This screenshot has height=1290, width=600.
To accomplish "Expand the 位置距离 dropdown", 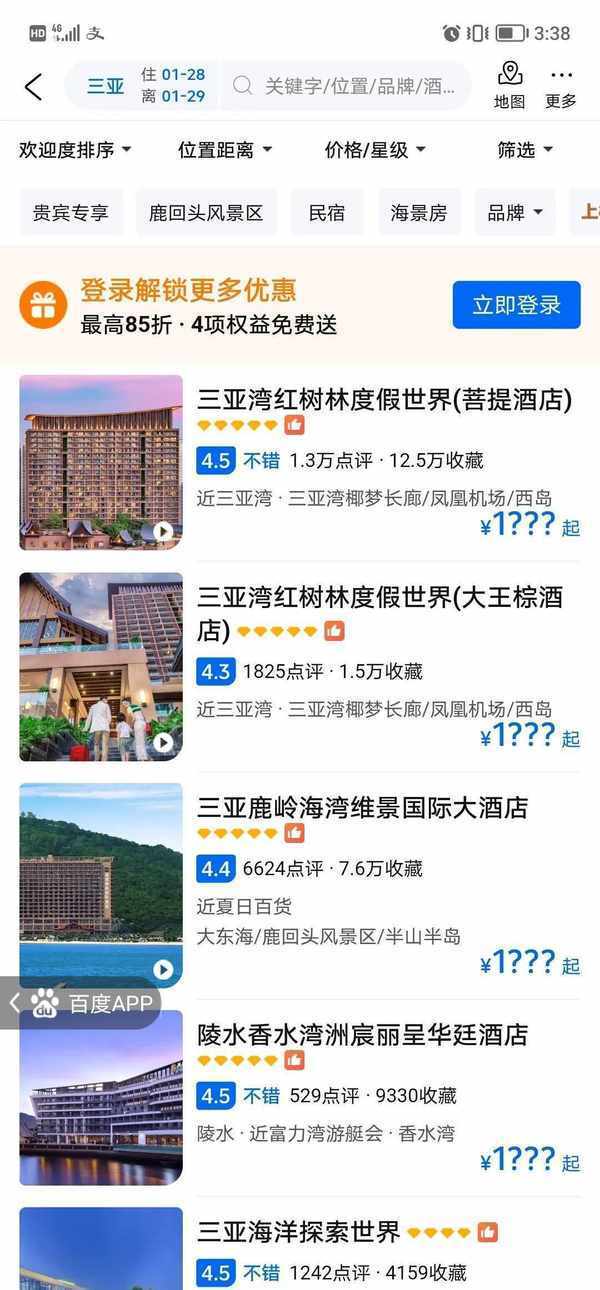I will [225, 150].
